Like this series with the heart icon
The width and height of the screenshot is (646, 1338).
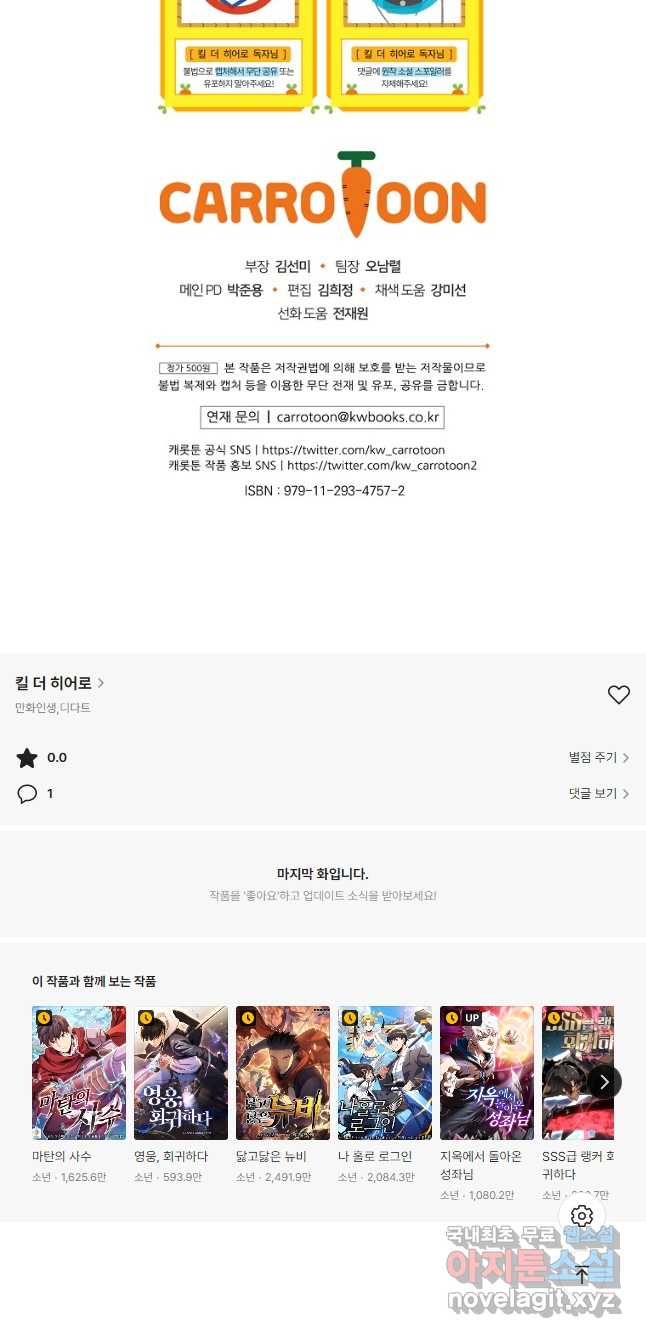click(x=619, y=695)
